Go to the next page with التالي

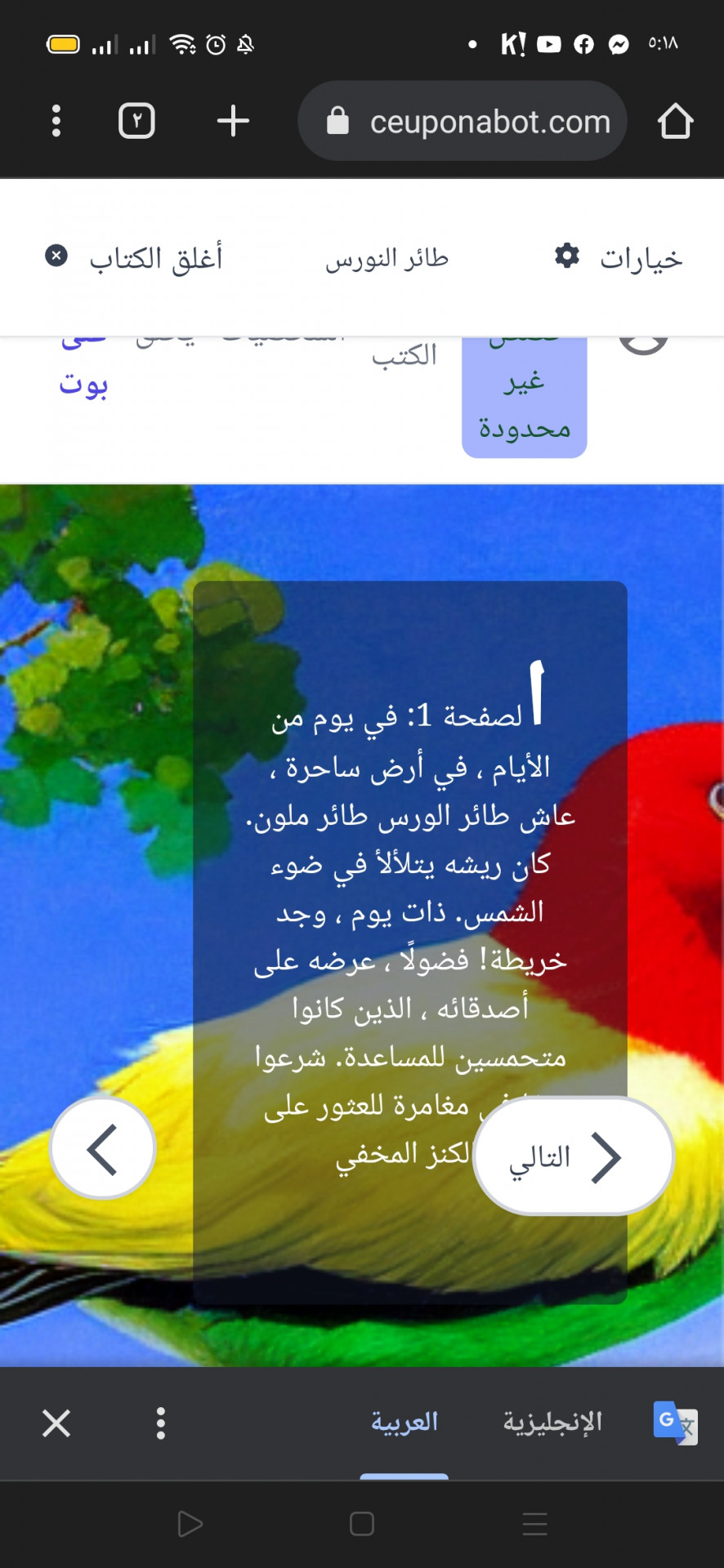pos(574,1156)
